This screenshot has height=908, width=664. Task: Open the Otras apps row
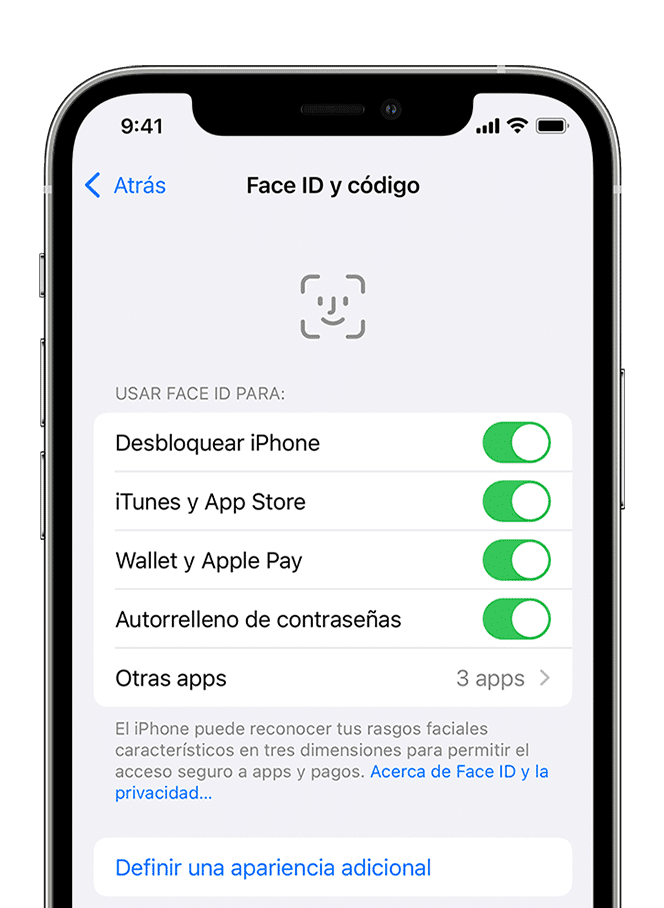(x=332, y=678)
